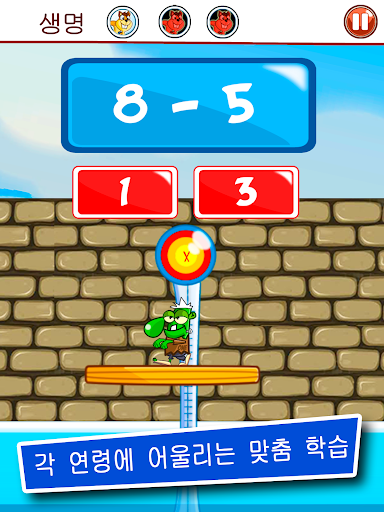Pause the game
The image size is (384, 512).
tap(360, 21)
